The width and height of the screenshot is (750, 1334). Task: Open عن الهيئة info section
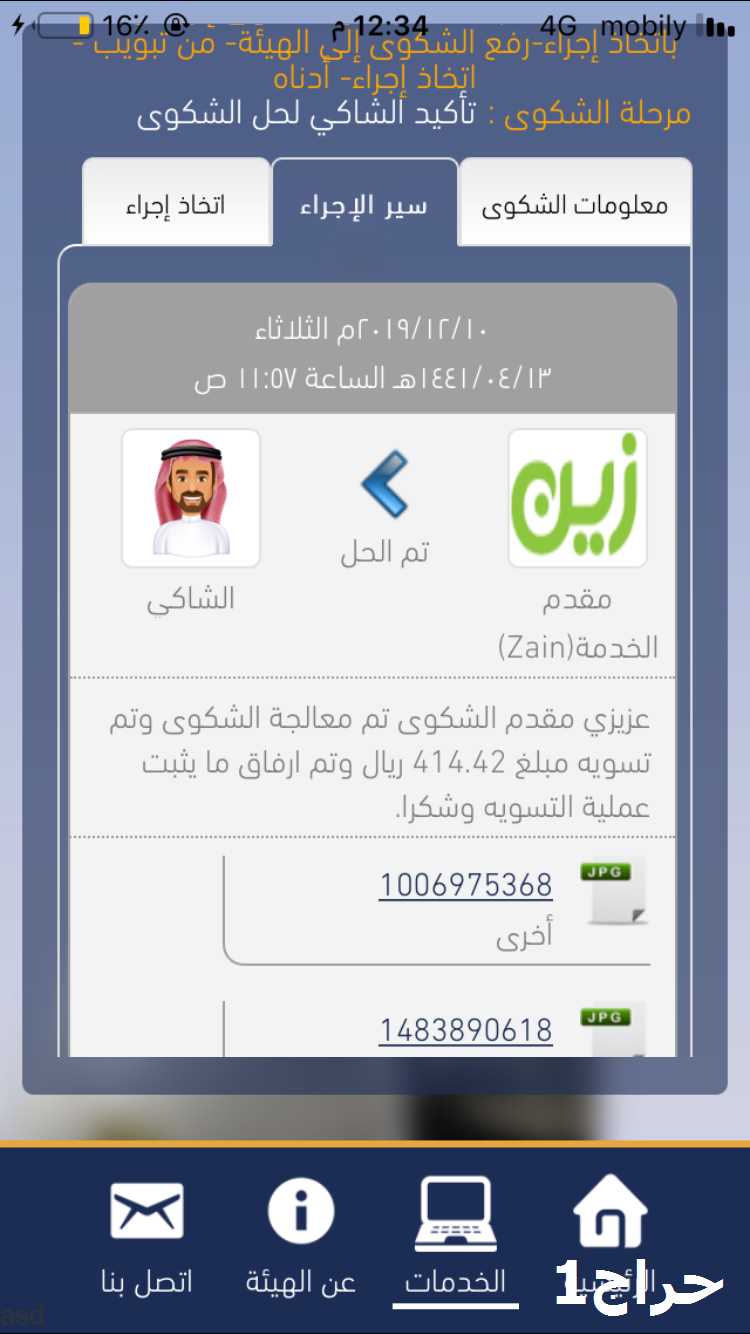click(300, 1240)
